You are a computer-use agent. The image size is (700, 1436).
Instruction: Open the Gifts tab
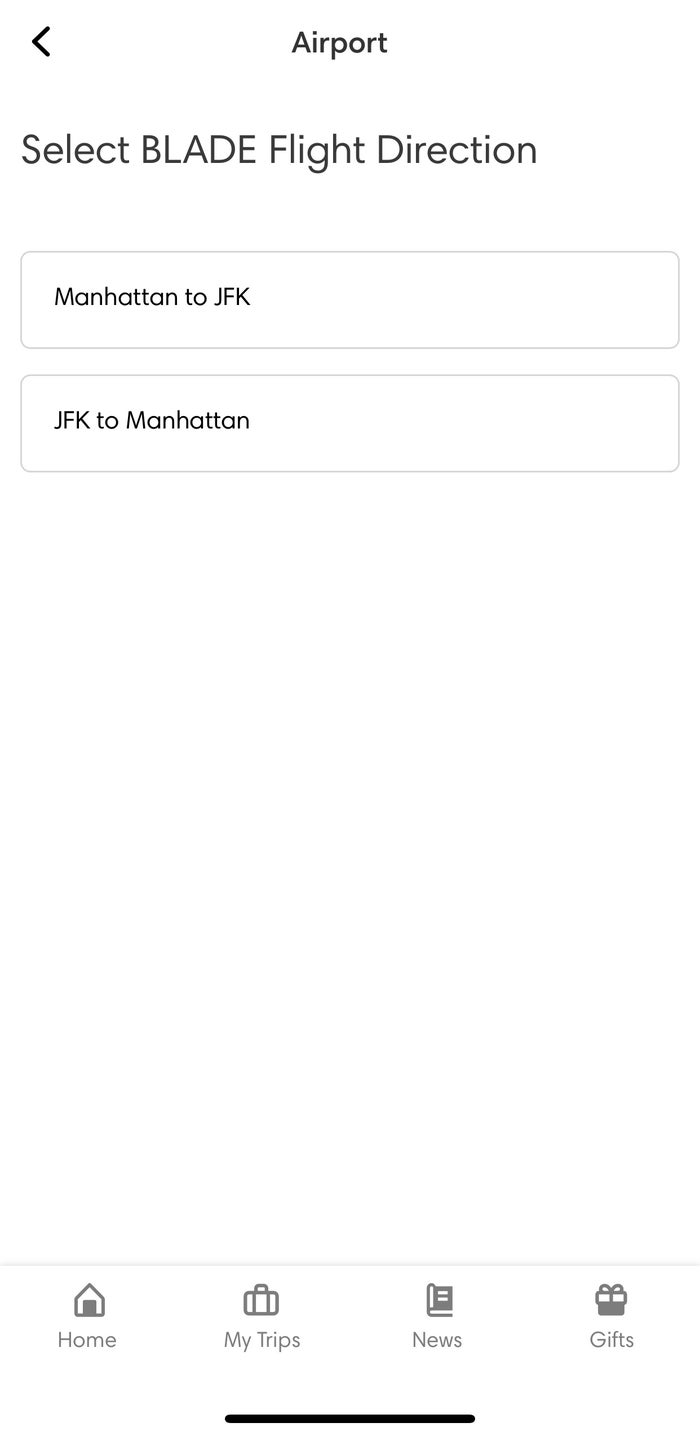click(612, 1318)
